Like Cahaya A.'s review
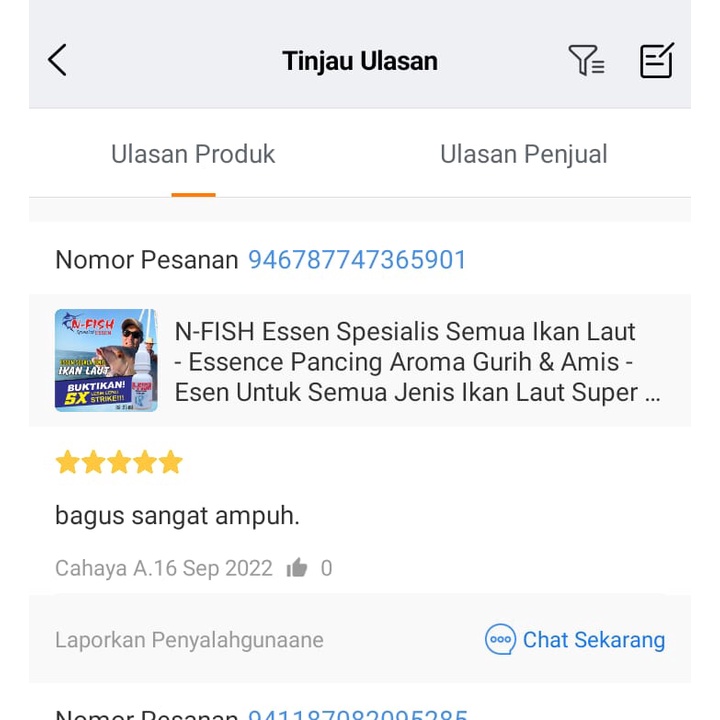Screen dimensions: 720x720 [297, 568]
